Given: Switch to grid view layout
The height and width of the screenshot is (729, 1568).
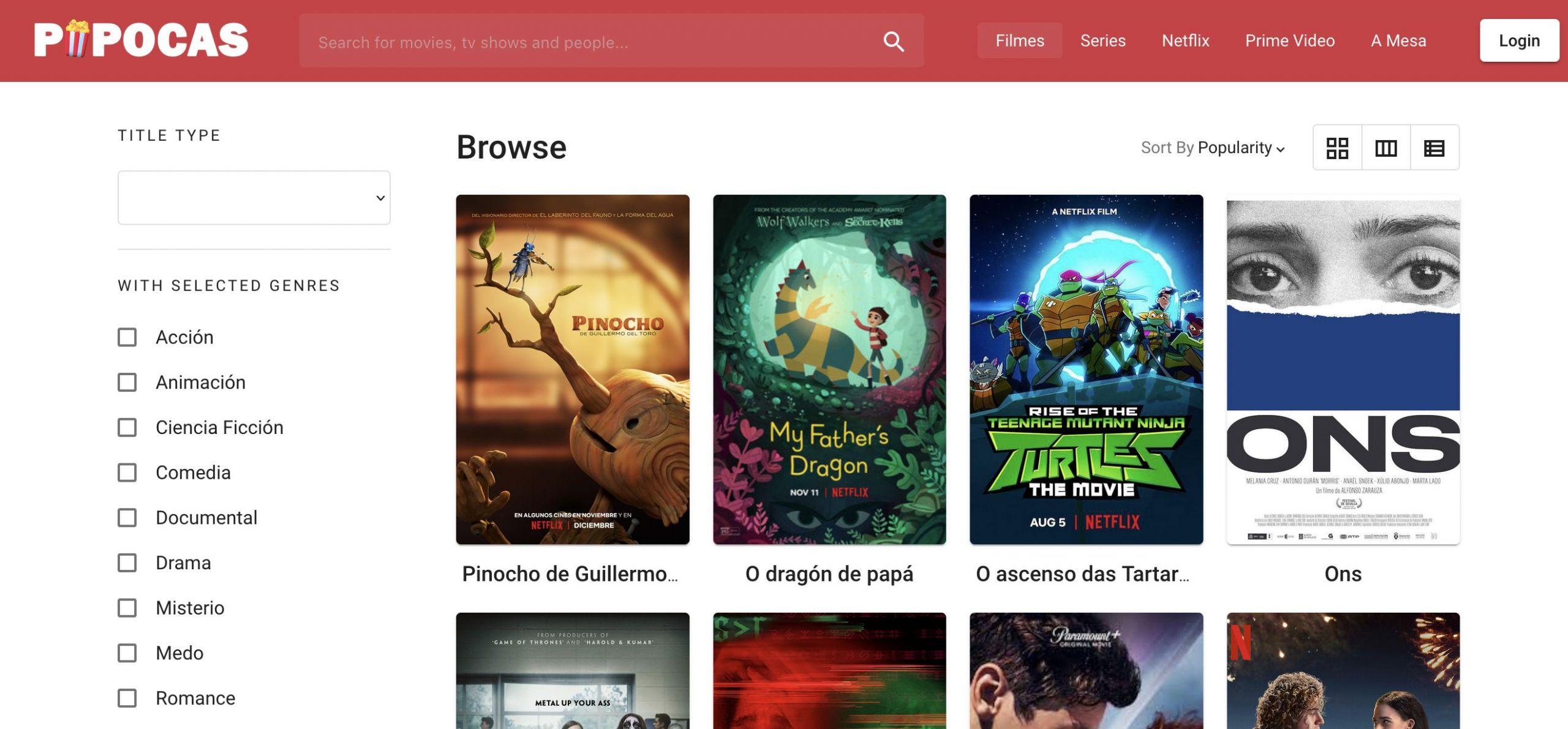Looking at the screenshot, I should (1337, 148).
